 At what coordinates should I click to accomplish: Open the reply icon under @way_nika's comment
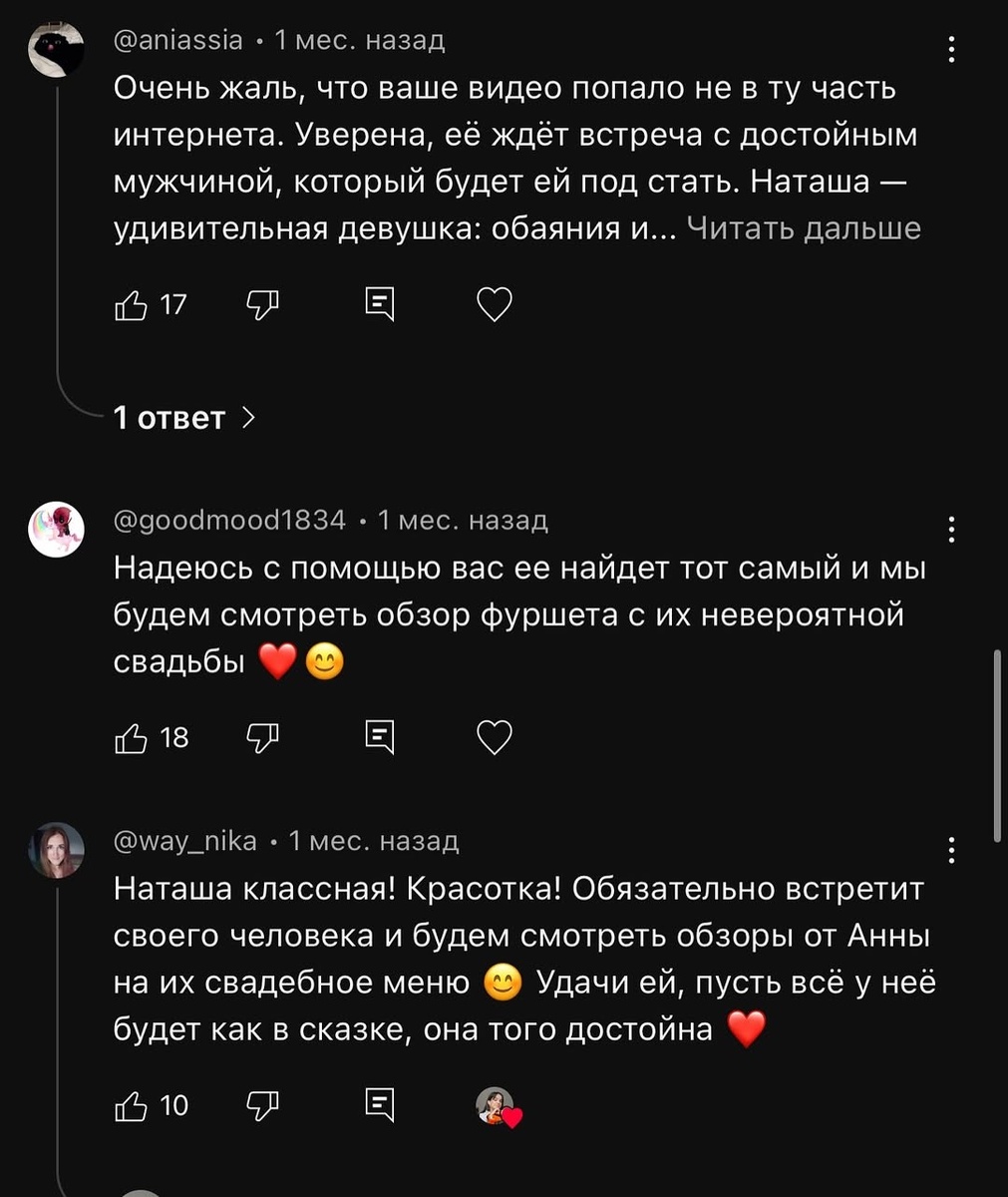tap(380, 1104)
